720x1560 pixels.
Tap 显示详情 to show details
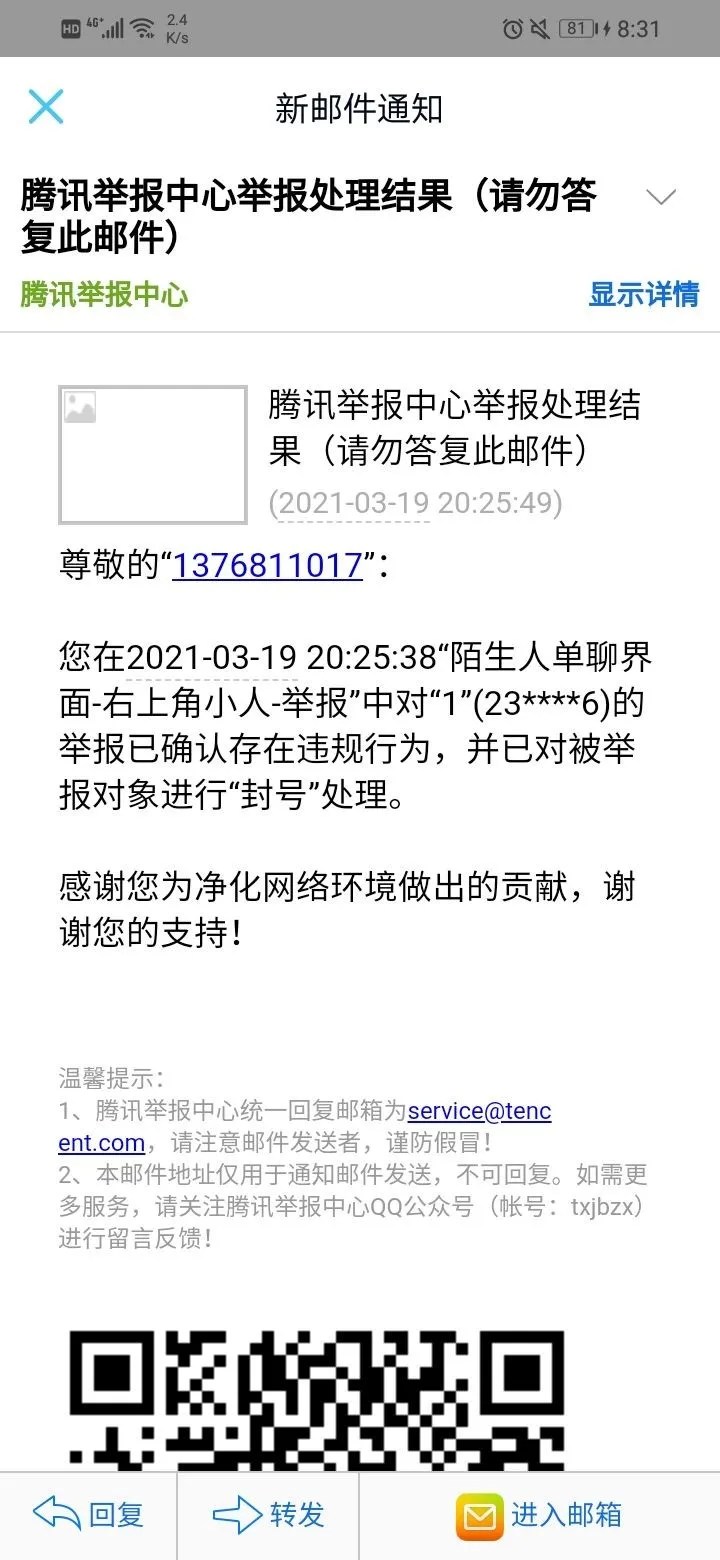tap(643, 294)
